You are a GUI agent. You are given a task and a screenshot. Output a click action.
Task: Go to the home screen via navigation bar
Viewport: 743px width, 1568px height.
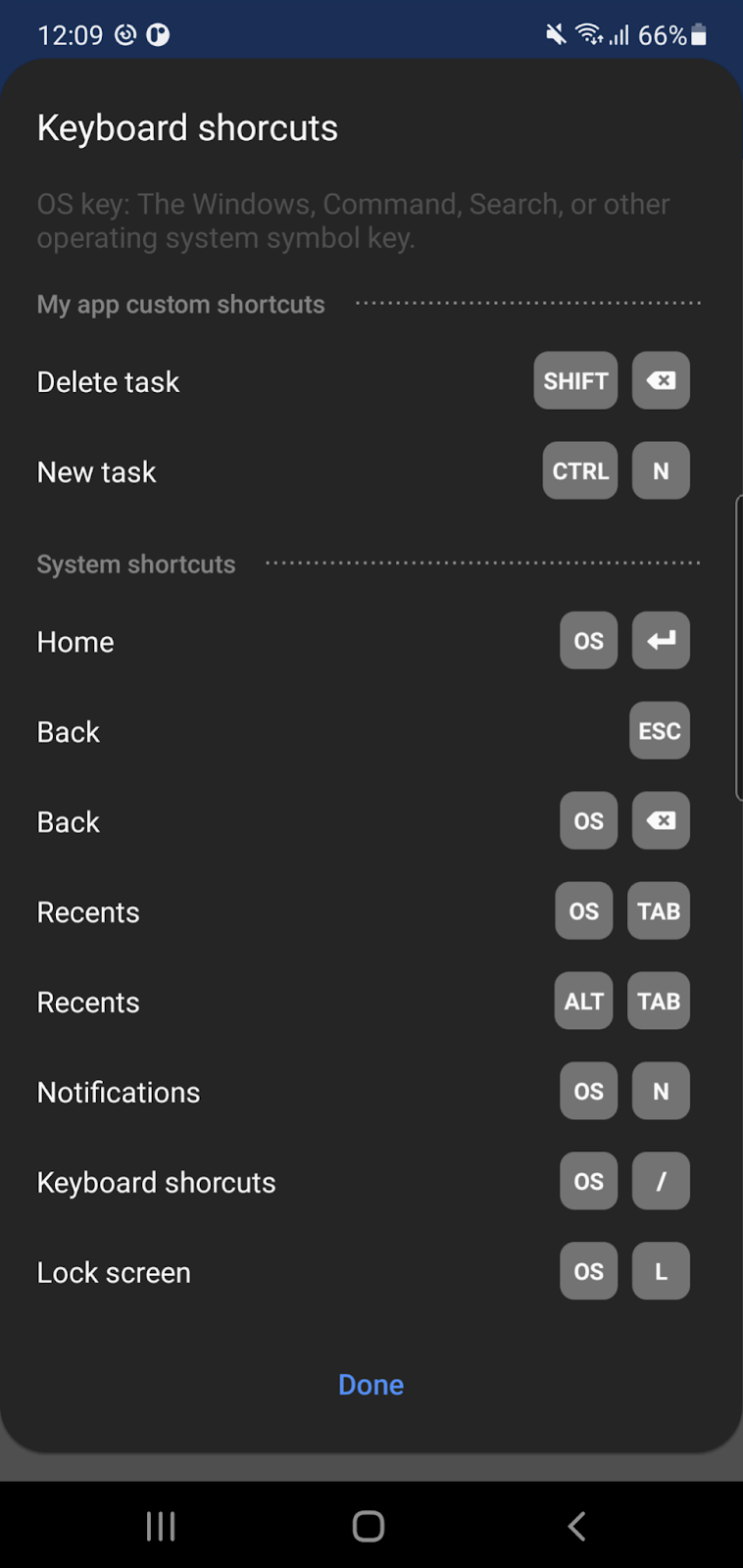click(369, 1526)
